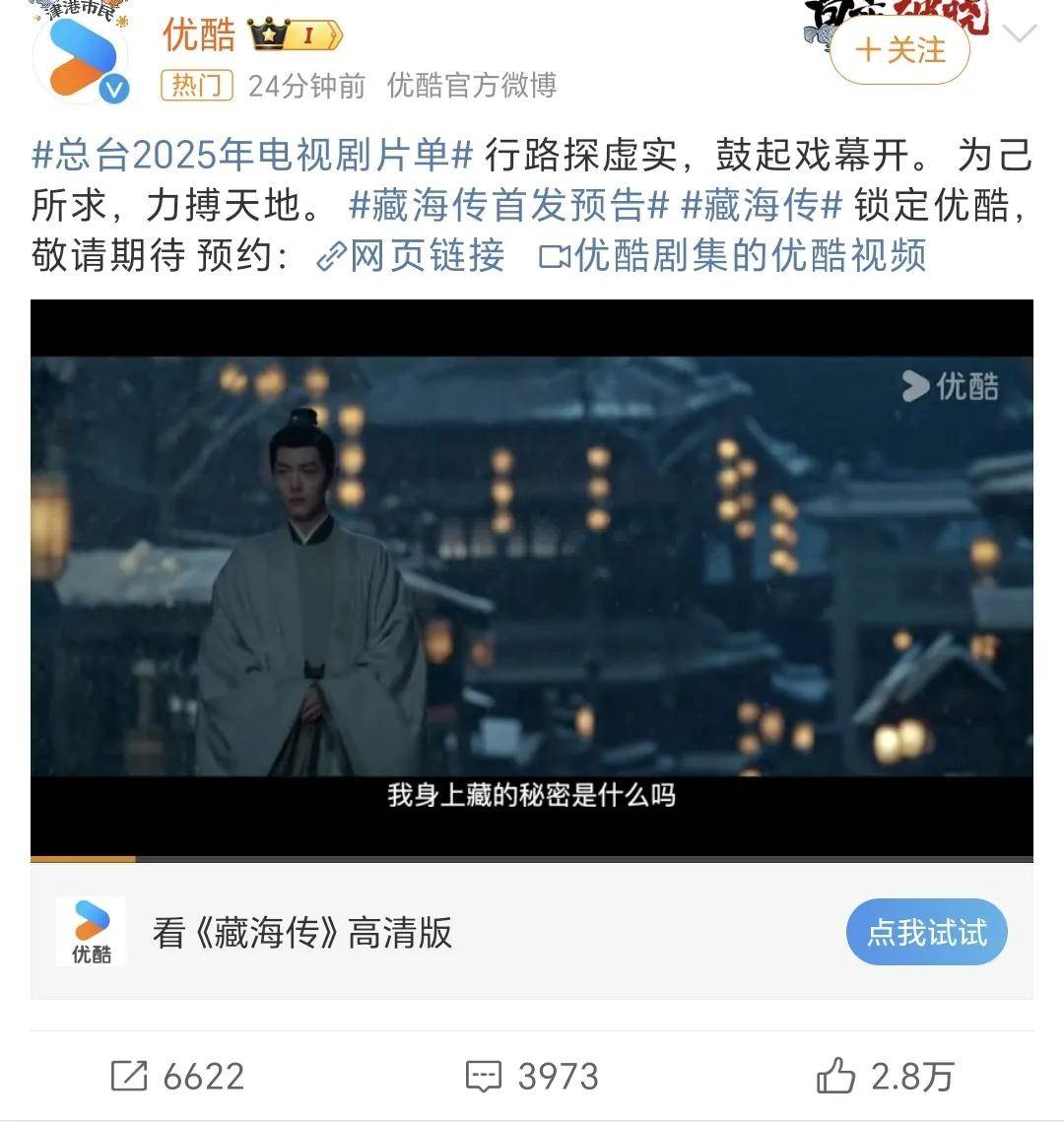Like the post with 2.8万 likes

click(x=885, y=1076)
